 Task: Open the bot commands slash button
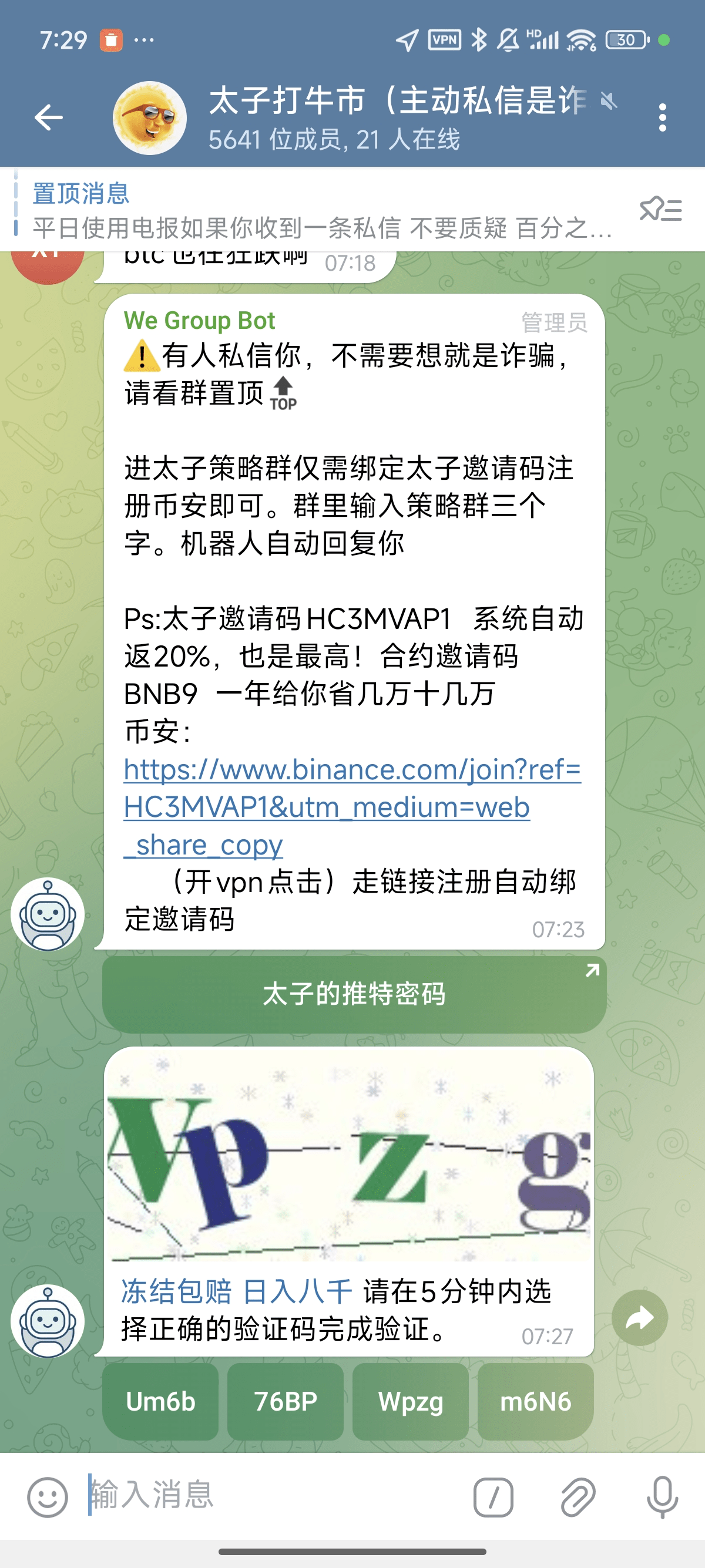(492, 1497)
